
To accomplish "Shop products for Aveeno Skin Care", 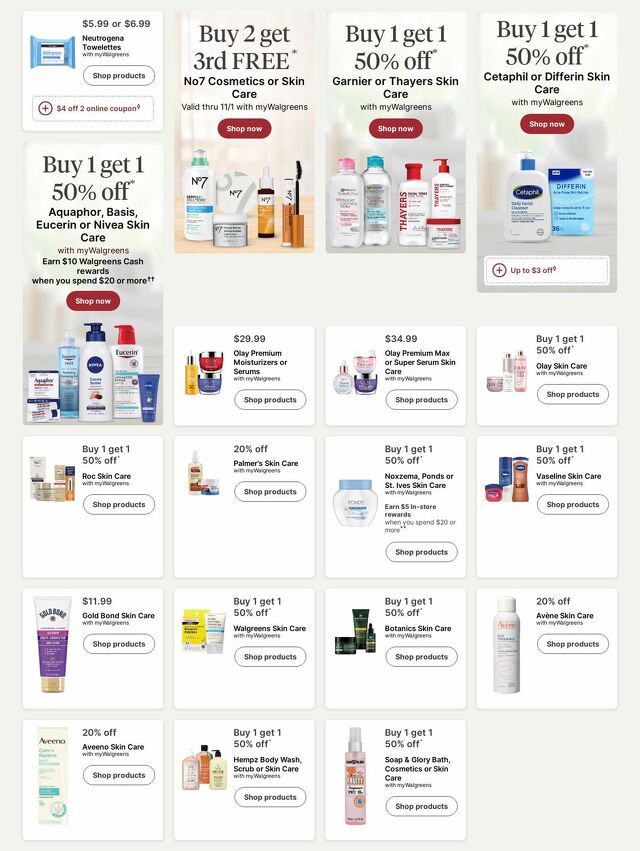I will [119, 775].
